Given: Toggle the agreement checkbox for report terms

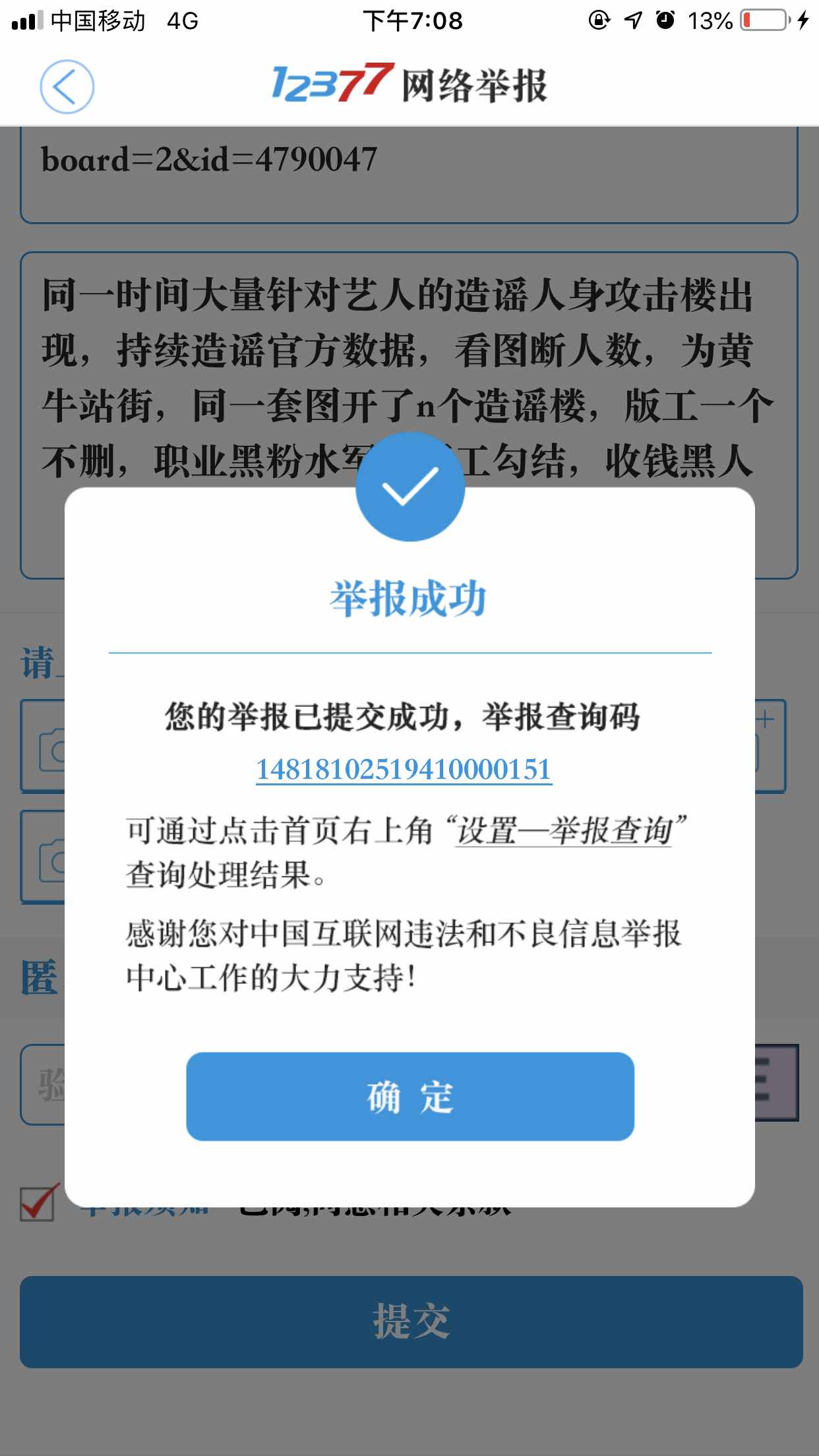Looking at the screenshot, I should click(x=38, y=1203).
